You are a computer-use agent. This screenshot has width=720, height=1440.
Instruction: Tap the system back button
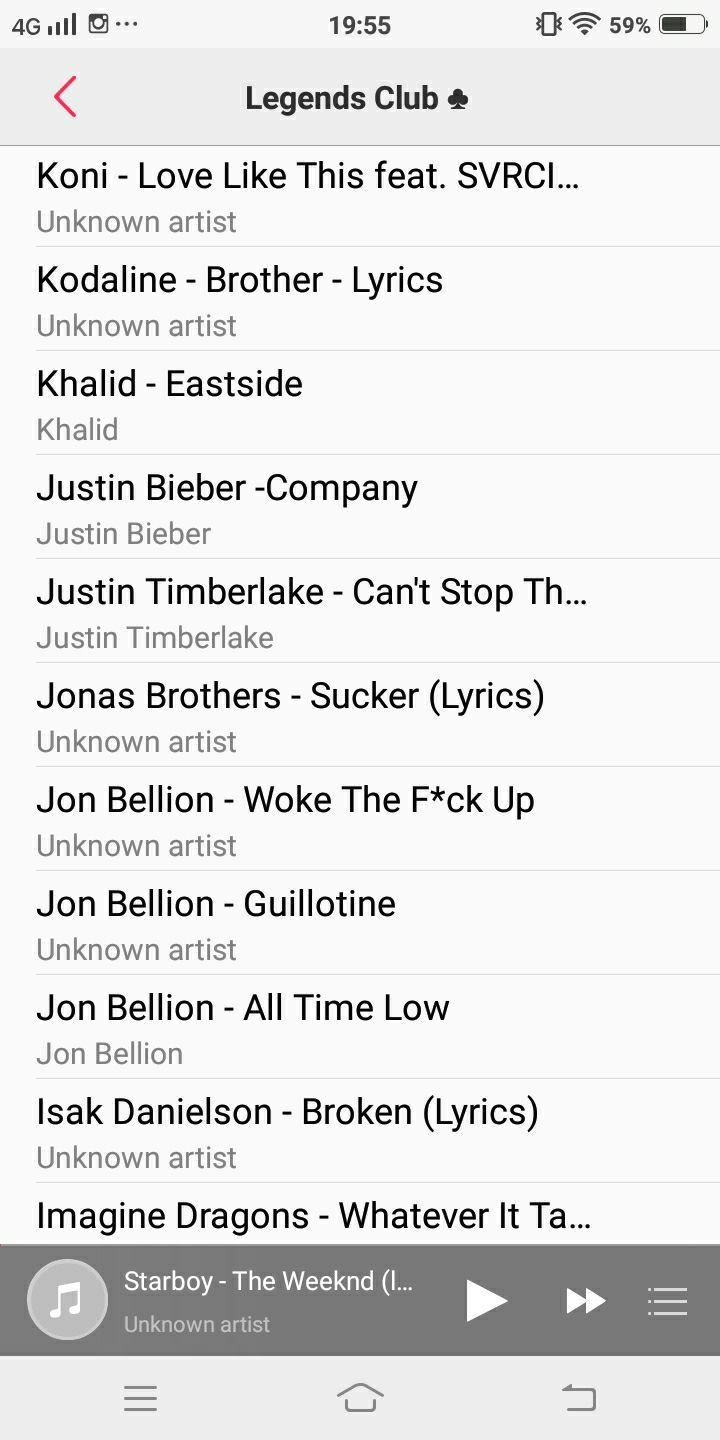579,1398
